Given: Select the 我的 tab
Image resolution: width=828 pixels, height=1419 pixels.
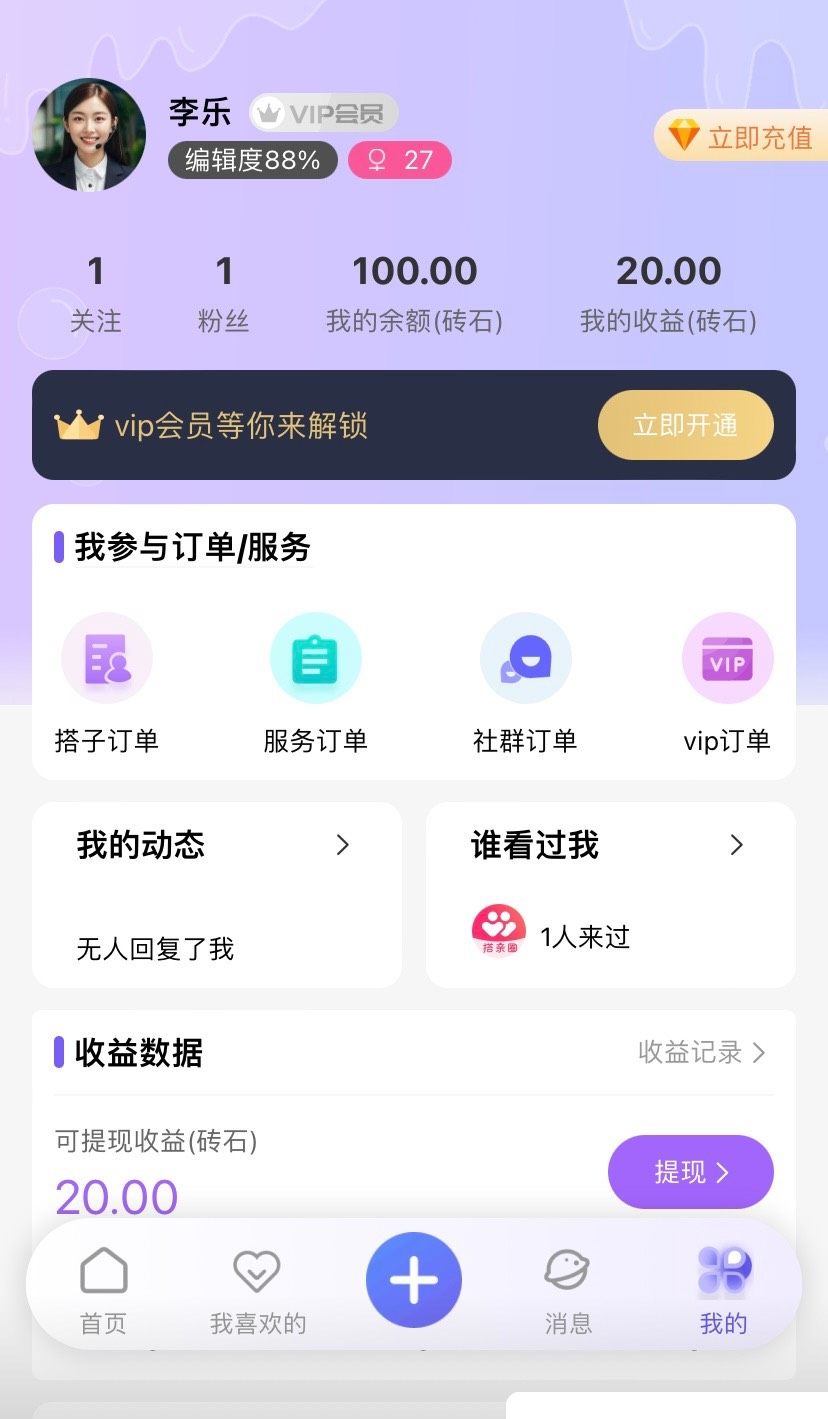Looking at the screenshot, I should 724,1292.
